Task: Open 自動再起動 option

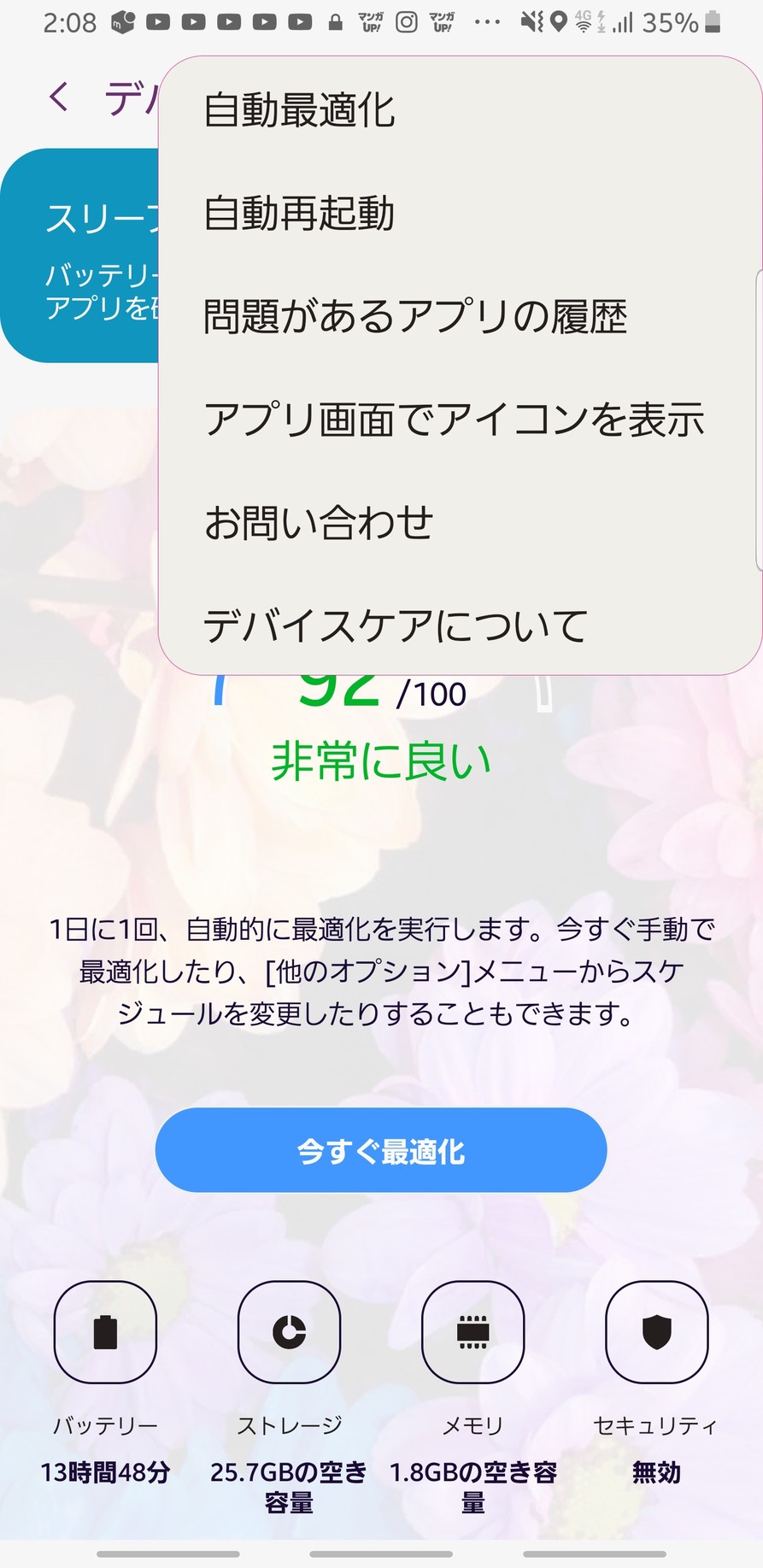Action: click(x=460, y=213)
